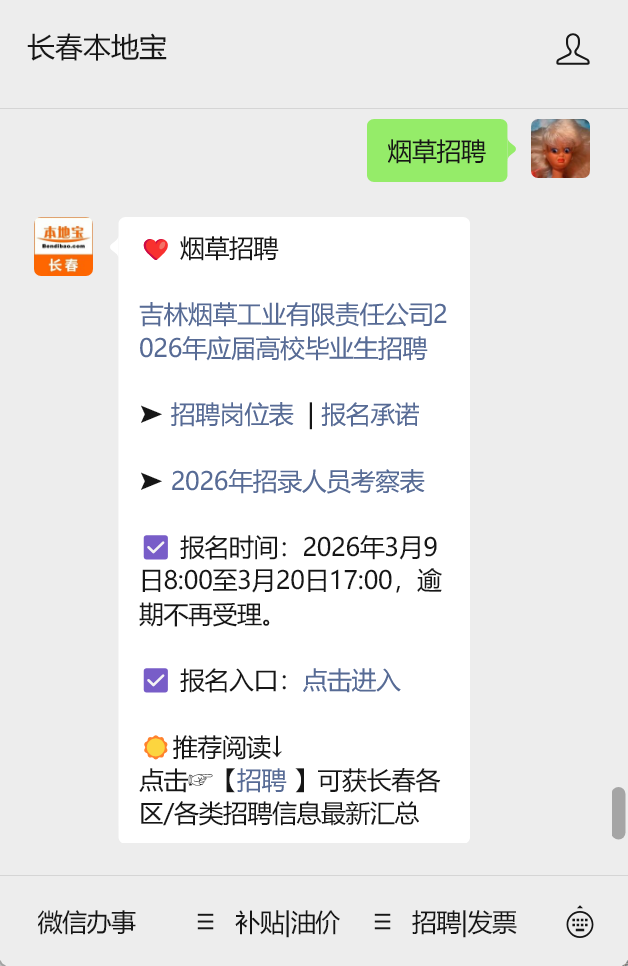Switch to keyboard input
This screenshot has width=628, height=966.
point(580,922)
